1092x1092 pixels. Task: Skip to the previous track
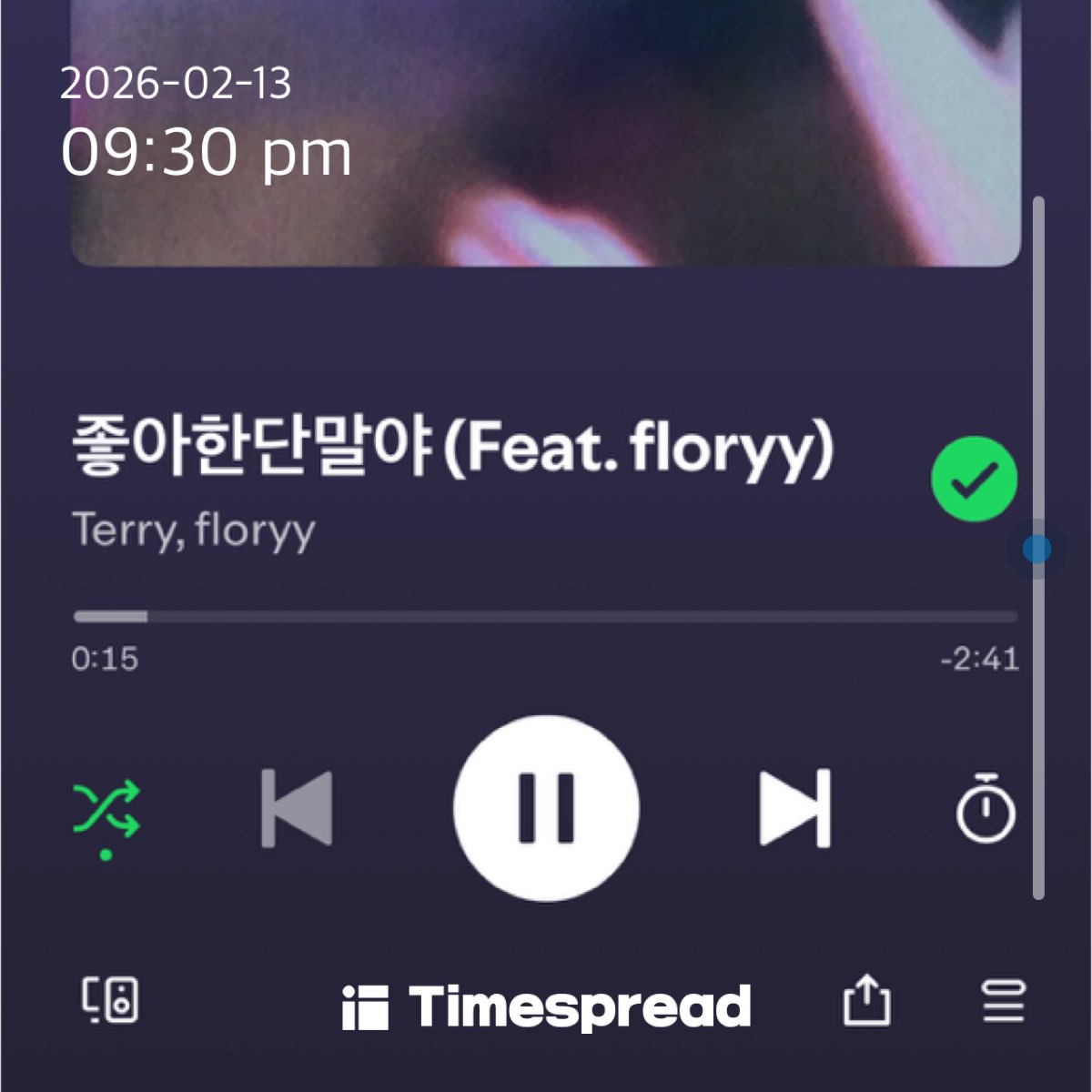coord(298,809)
